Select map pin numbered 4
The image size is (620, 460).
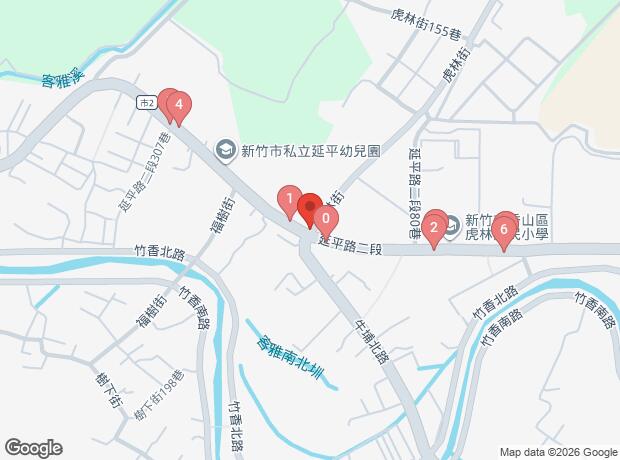tap(178, 104)
